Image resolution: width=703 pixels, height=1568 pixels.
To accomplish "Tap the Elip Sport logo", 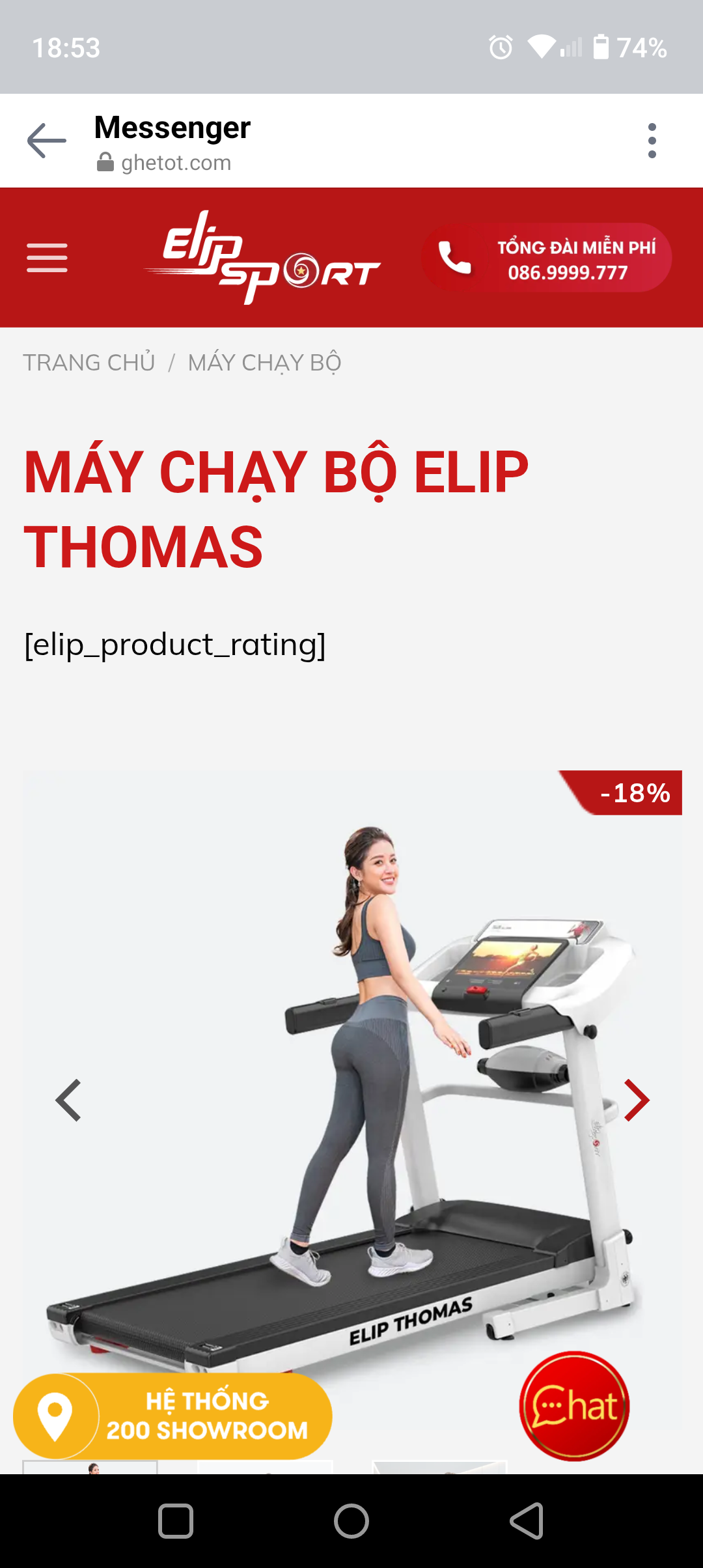I will [262, 257].
